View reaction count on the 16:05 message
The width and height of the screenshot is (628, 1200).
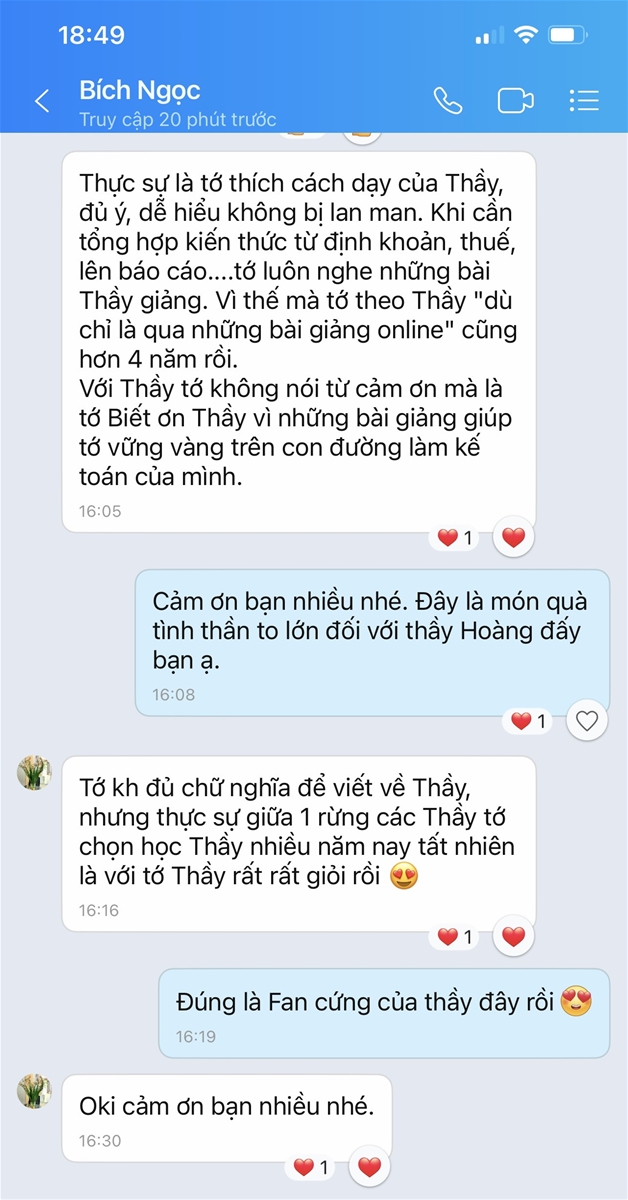click(x=457, y=538)
